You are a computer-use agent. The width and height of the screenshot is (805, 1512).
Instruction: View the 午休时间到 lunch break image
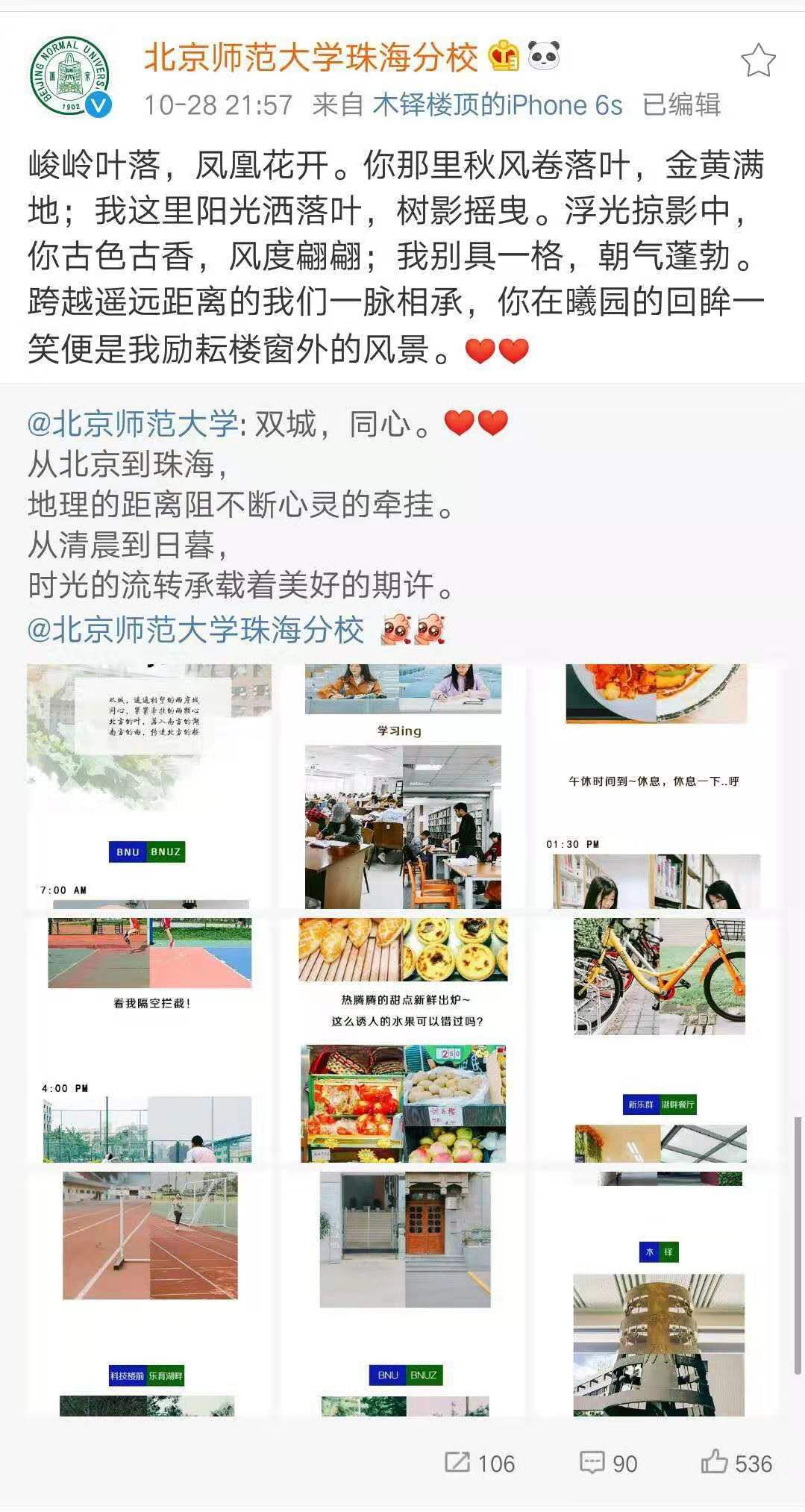(x=657, y=787)
